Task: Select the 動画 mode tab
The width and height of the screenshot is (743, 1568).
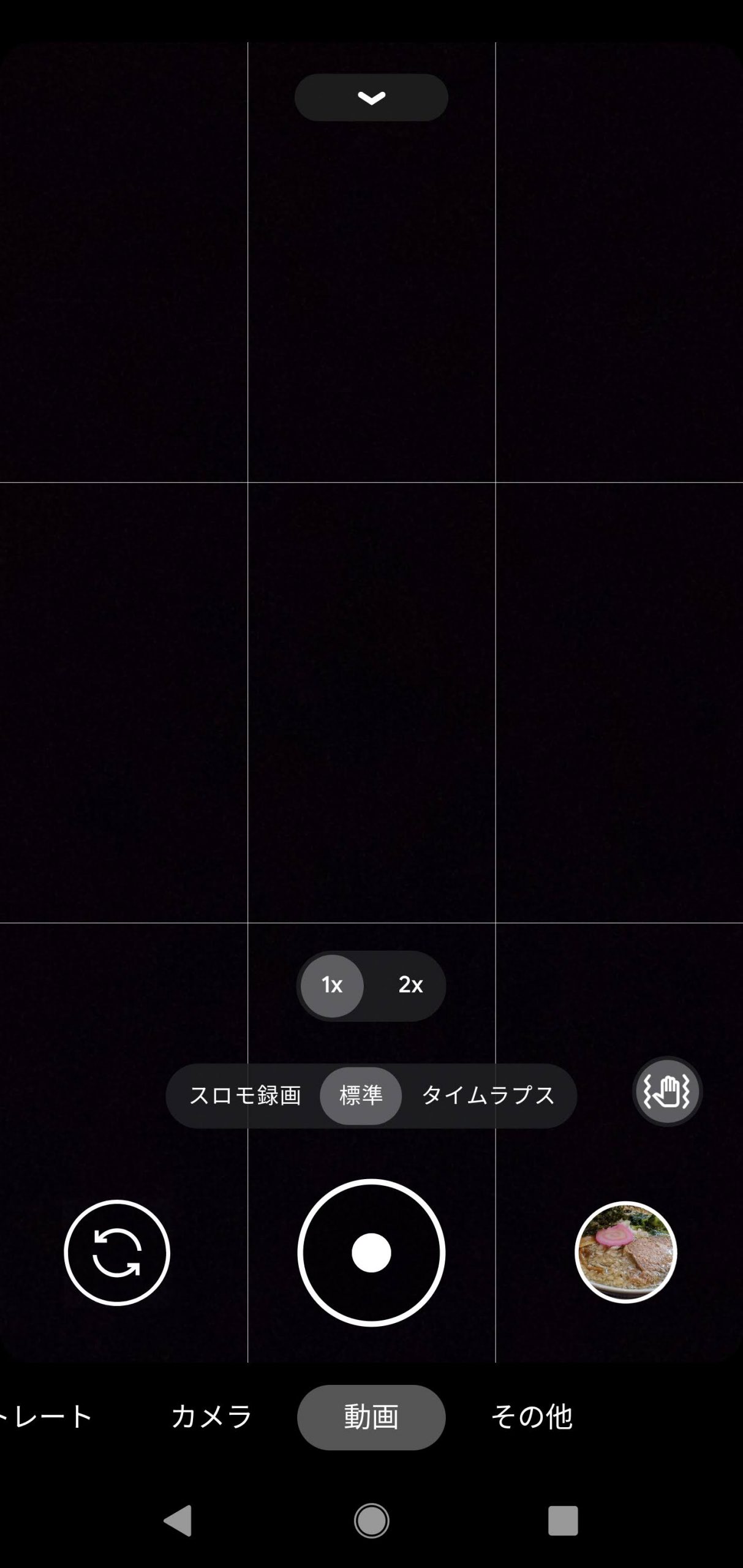Action: (371, 1417)
